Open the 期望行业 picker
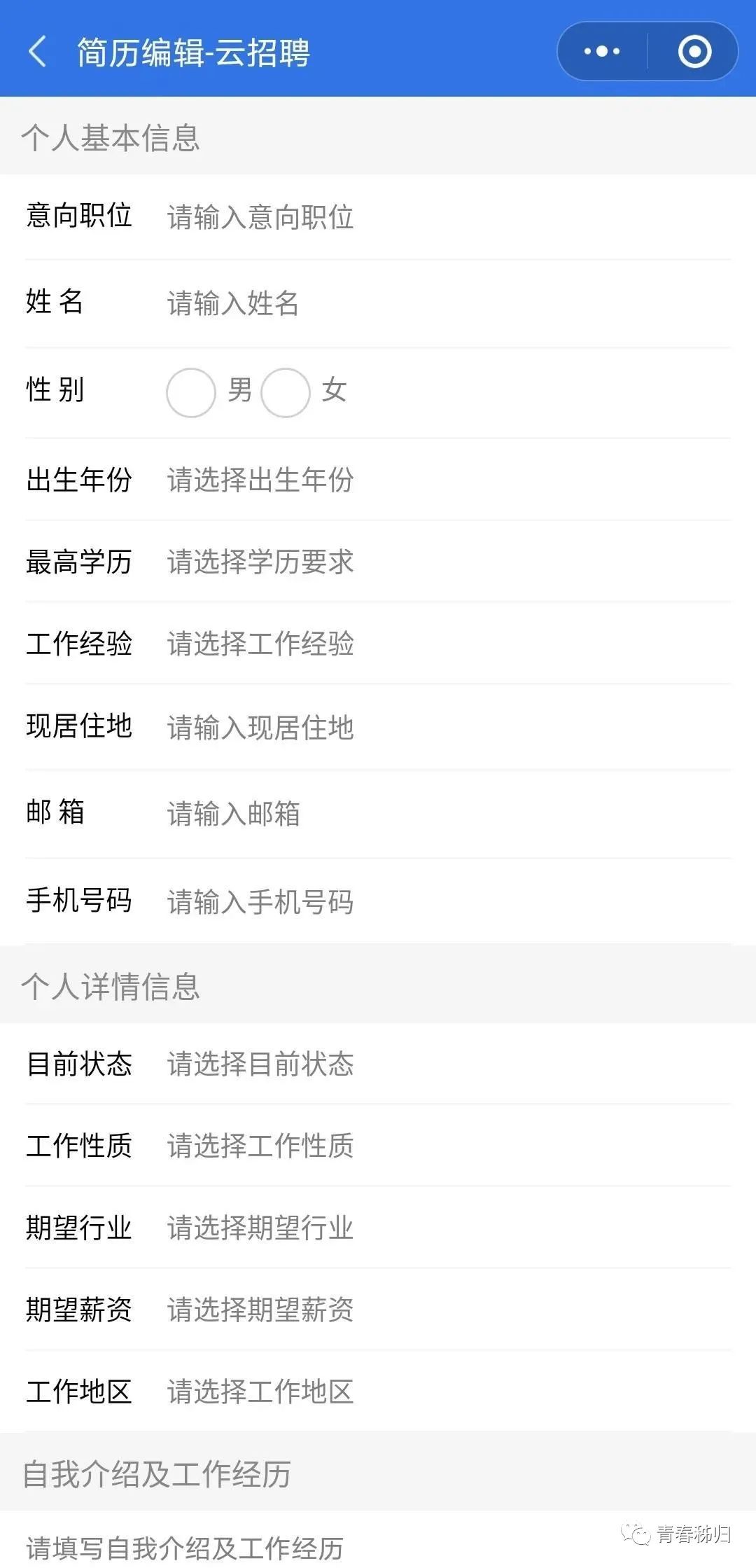This screenshot has width=756, height=1568. [x=448, y=1228]
